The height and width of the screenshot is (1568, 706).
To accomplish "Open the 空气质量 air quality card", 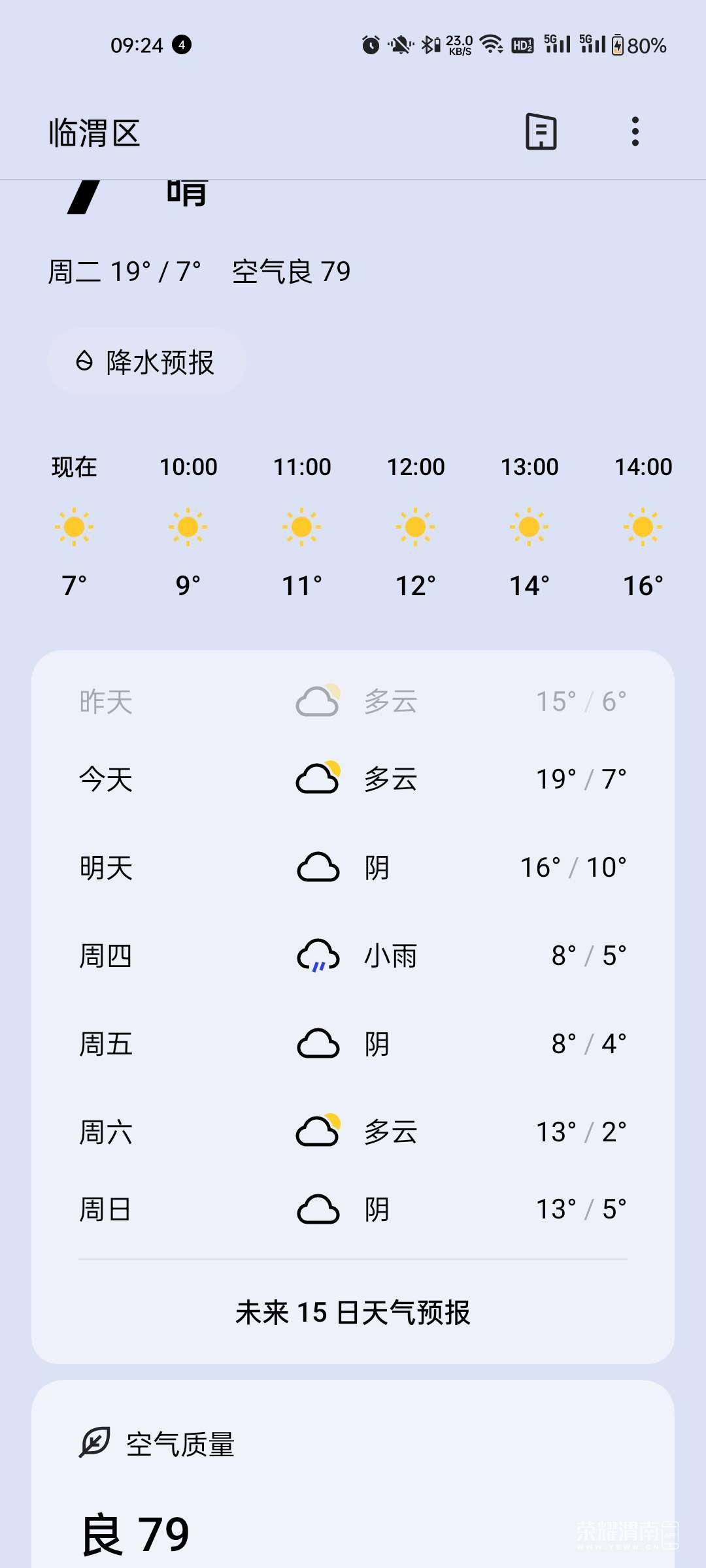I will 353,1477.
